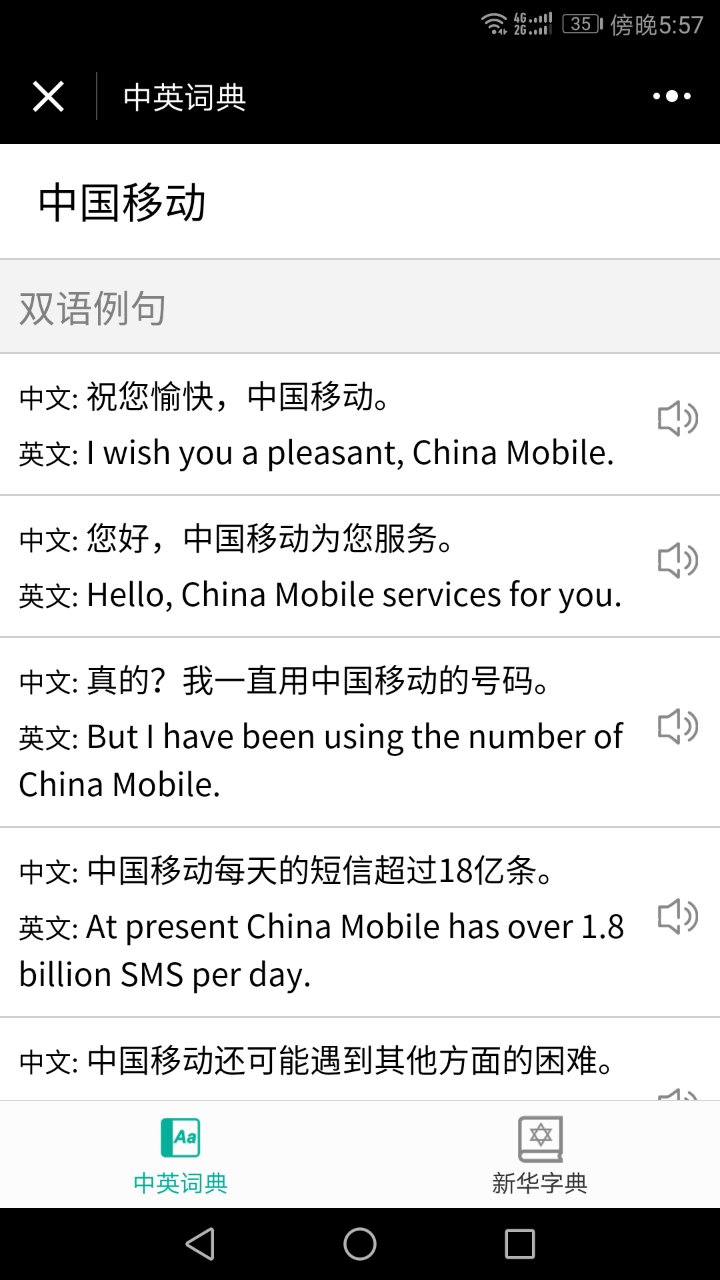The width and height of the screenshot is (720, 1280).
Task: Go back with the system back button
Action: click(x=200, y=1244)
